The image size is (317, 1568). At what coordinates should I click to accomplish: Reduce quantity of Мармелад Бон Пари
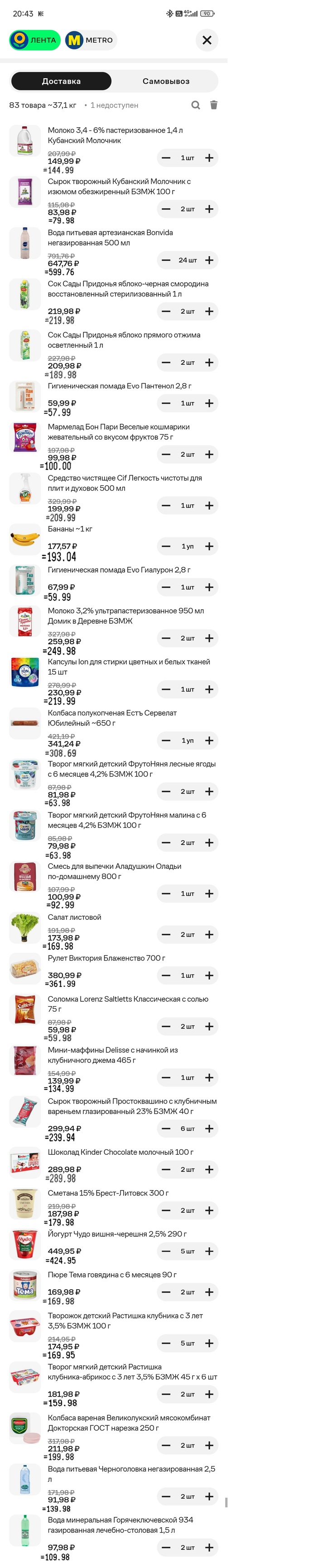(166, 455)
